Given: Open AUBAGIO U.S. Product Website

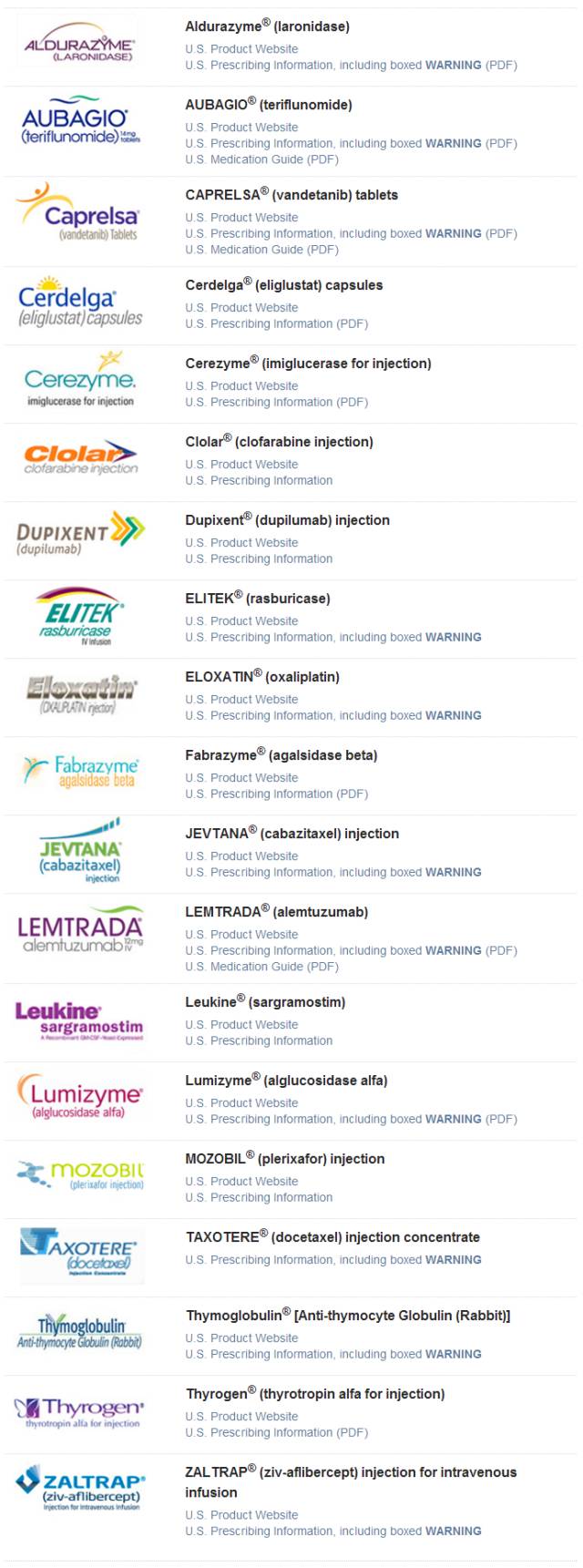Looking at the screenshot, I should tap(241, 128).
